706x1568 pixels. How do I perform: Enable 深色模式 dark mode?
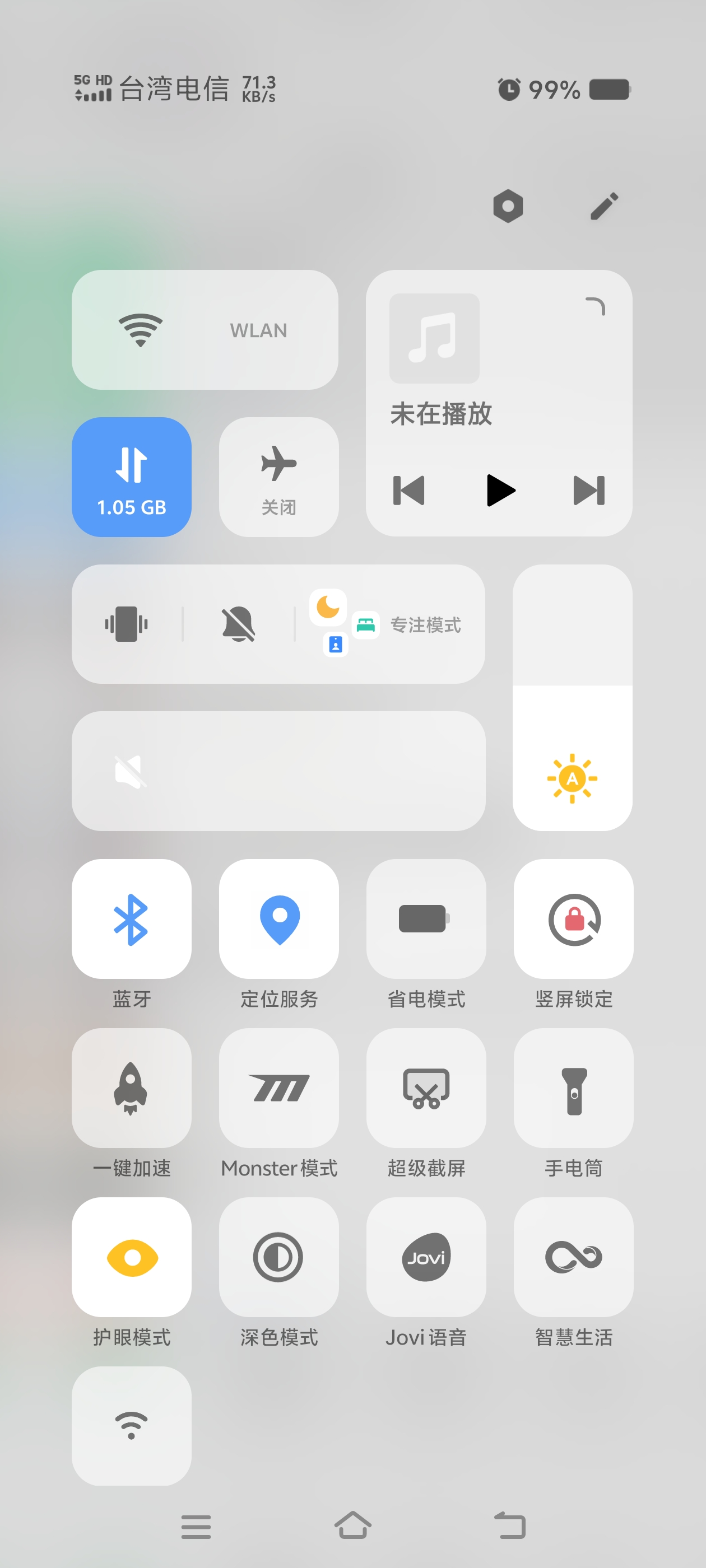pos(279,1257)
